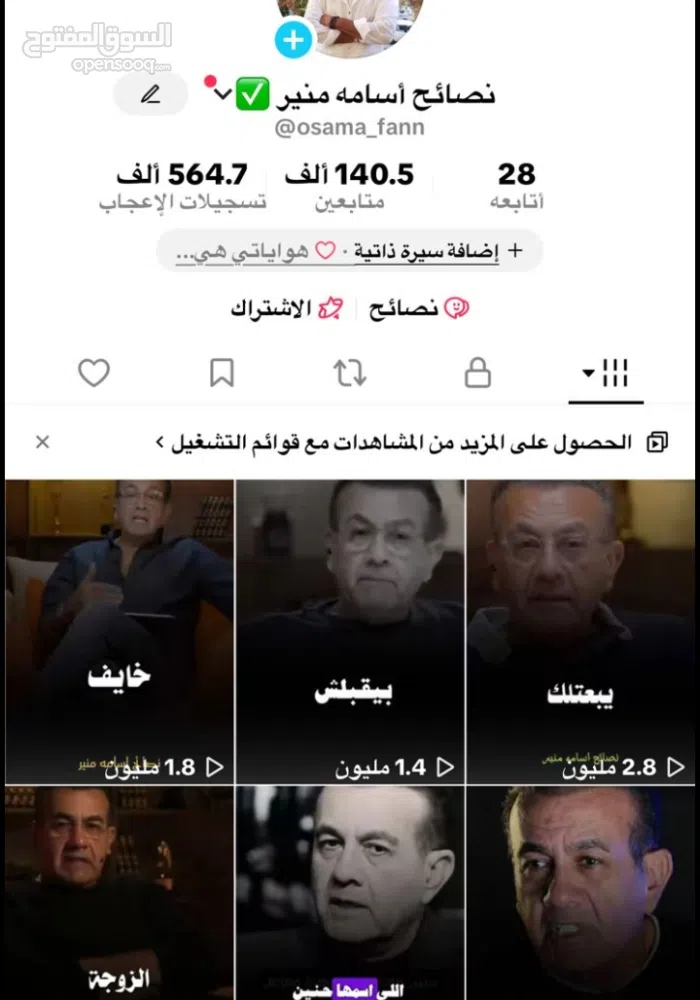The height and width of the screenshot is (1000, 700).
Task: Tap the blue plus icon on avatar
Action: [294, 40]
